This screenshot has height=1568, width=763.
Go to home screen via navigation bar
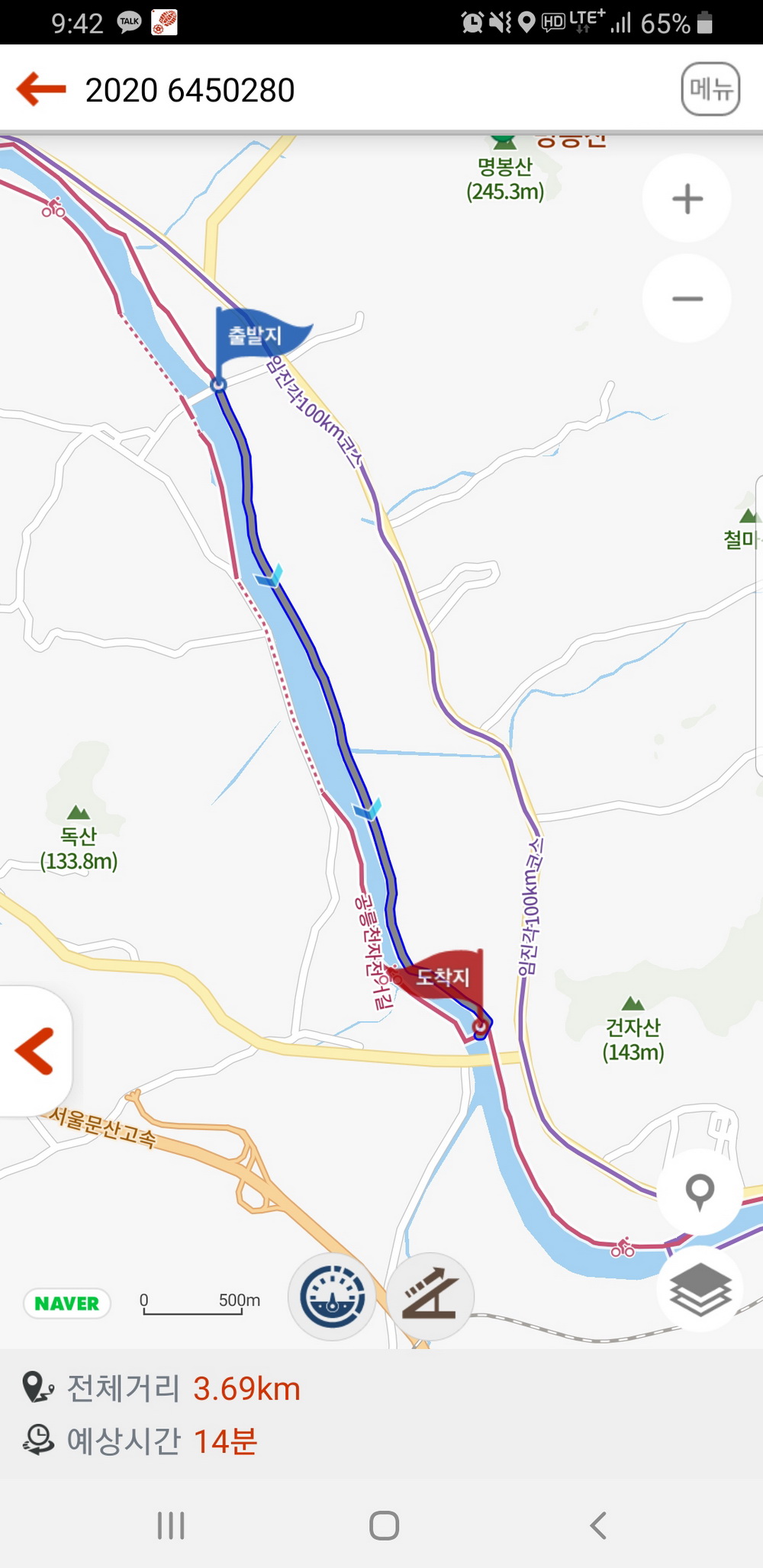[384, 1525]
